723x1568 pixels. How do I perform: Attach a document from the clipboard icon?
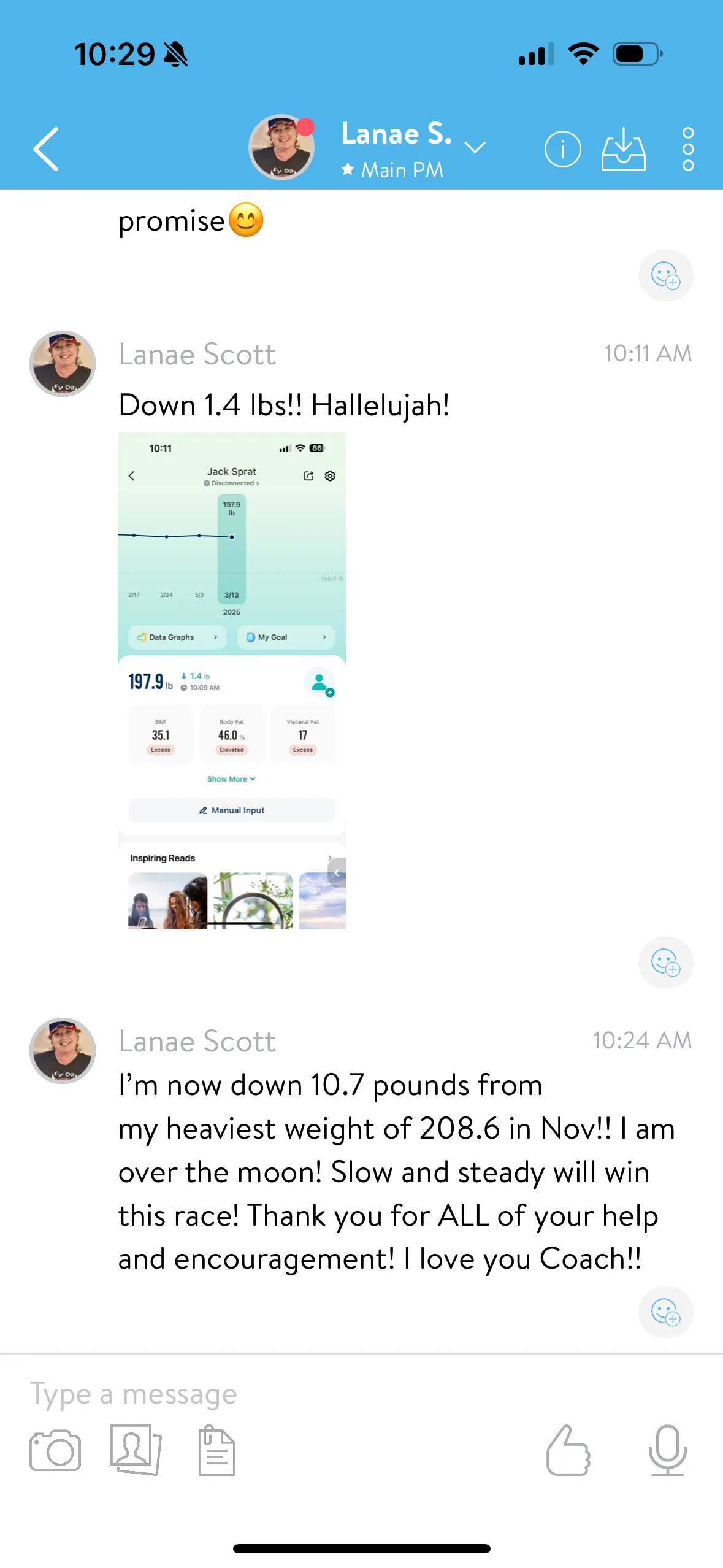[216, 1451]
